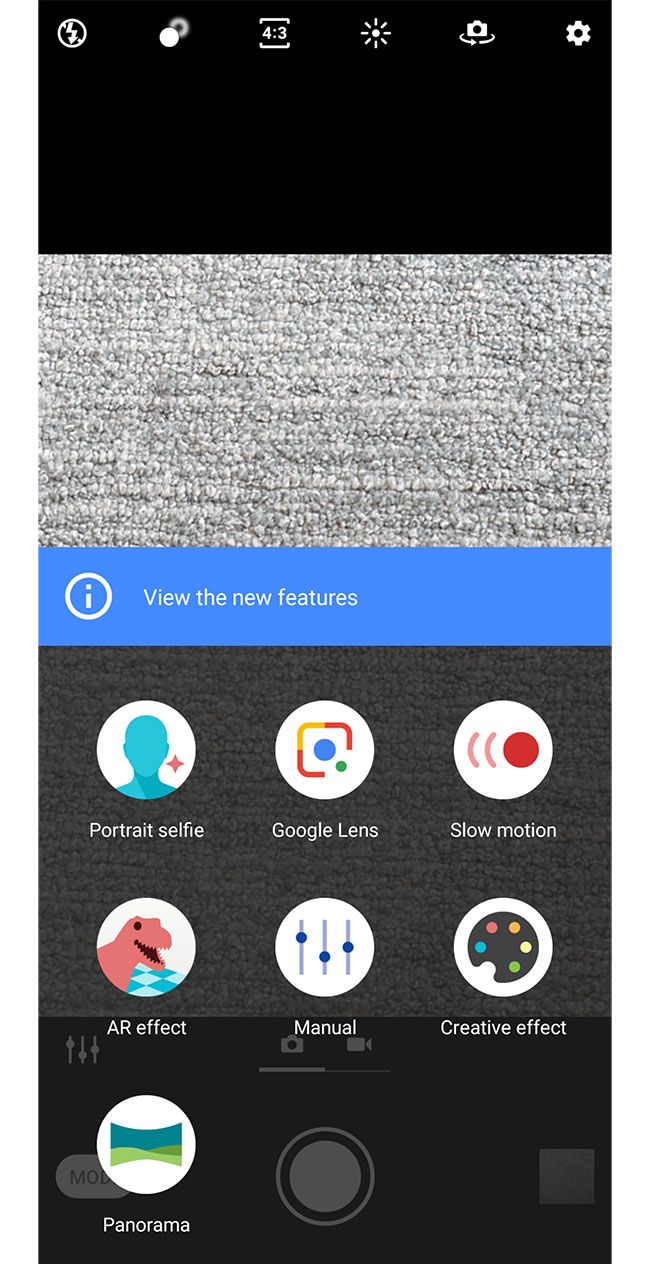Switch to Manual mode
Viewport: 650px width, 1264px height.
pos(325,947)
